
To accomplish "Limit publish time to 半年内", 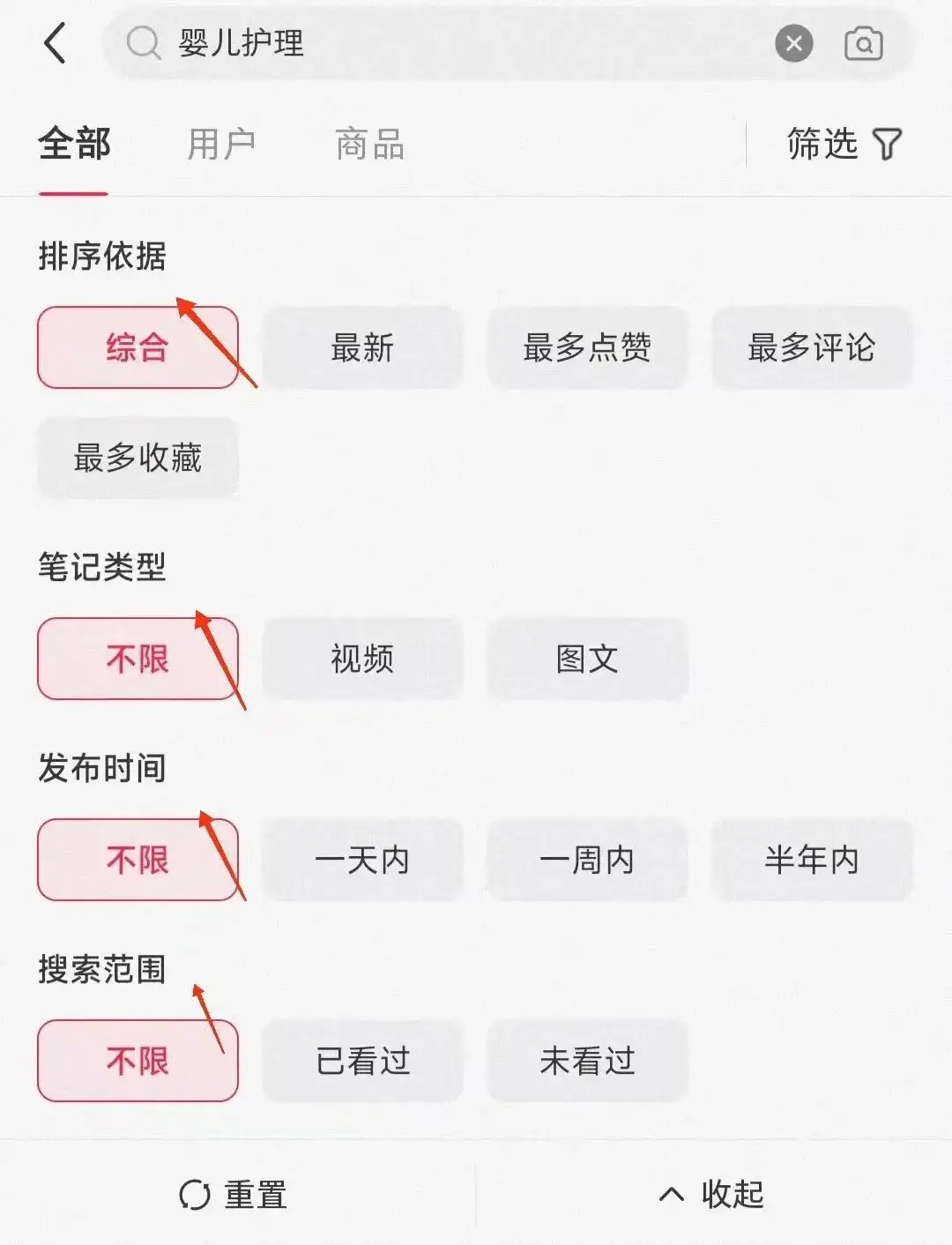I will [x=811, y=860].
